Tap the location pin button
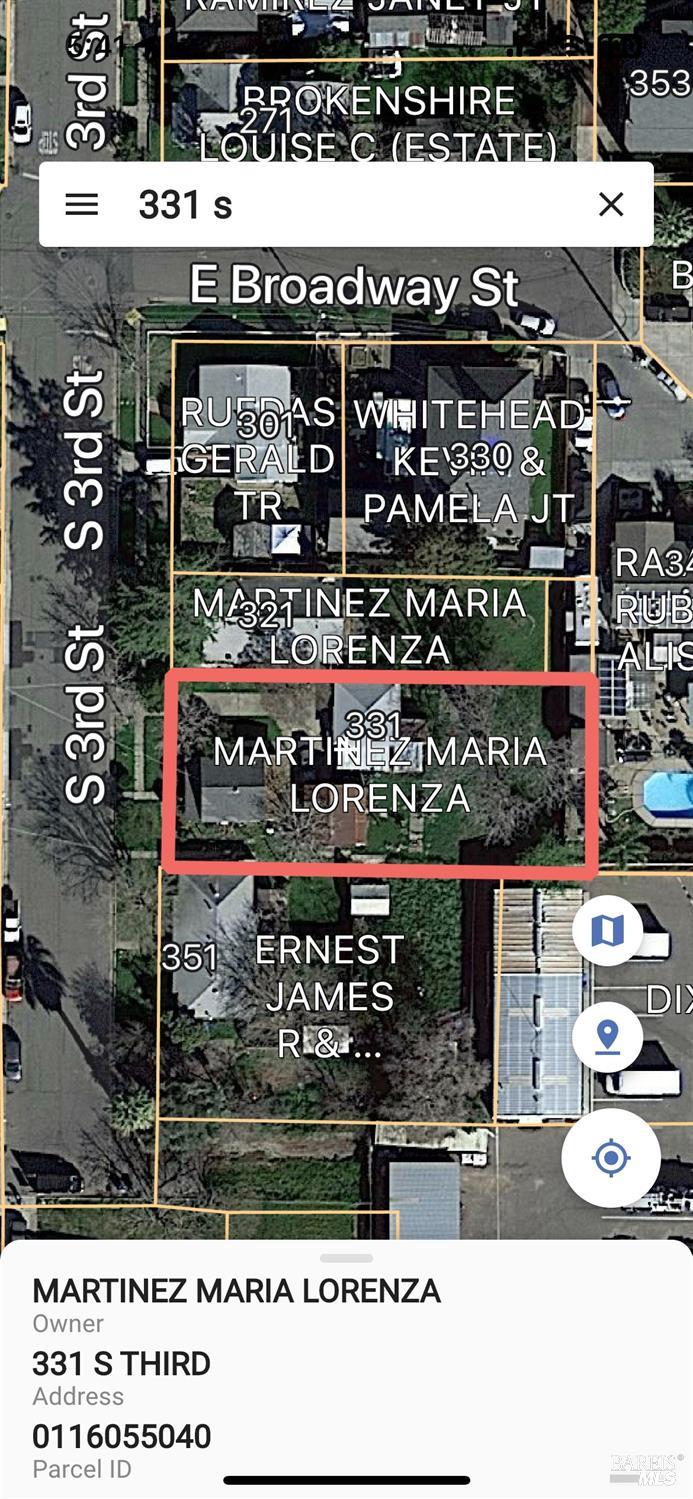The height and width of the screenshot is (1499, 693). (607, 1038)
